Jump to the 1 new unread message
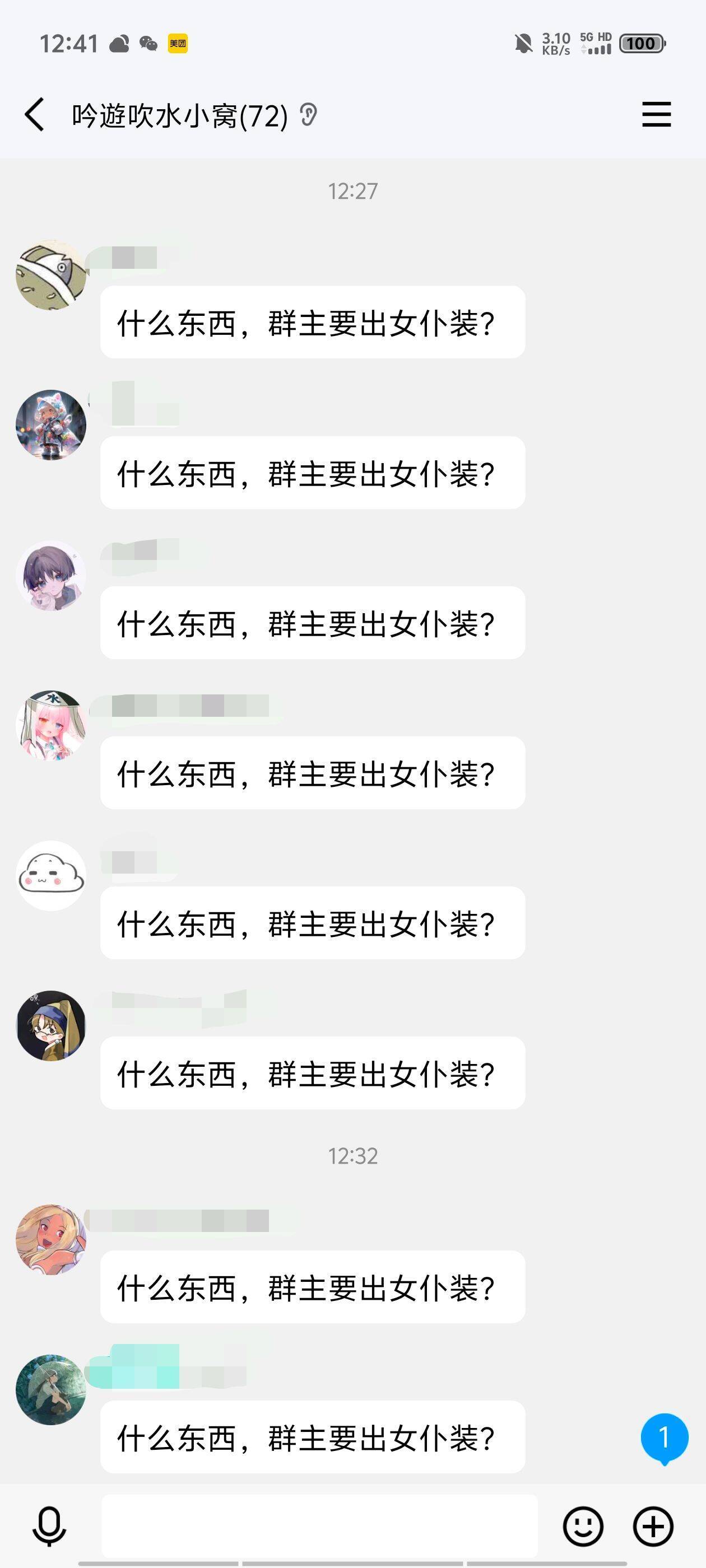This screenshot has width=706, height=1568. 664,1438
